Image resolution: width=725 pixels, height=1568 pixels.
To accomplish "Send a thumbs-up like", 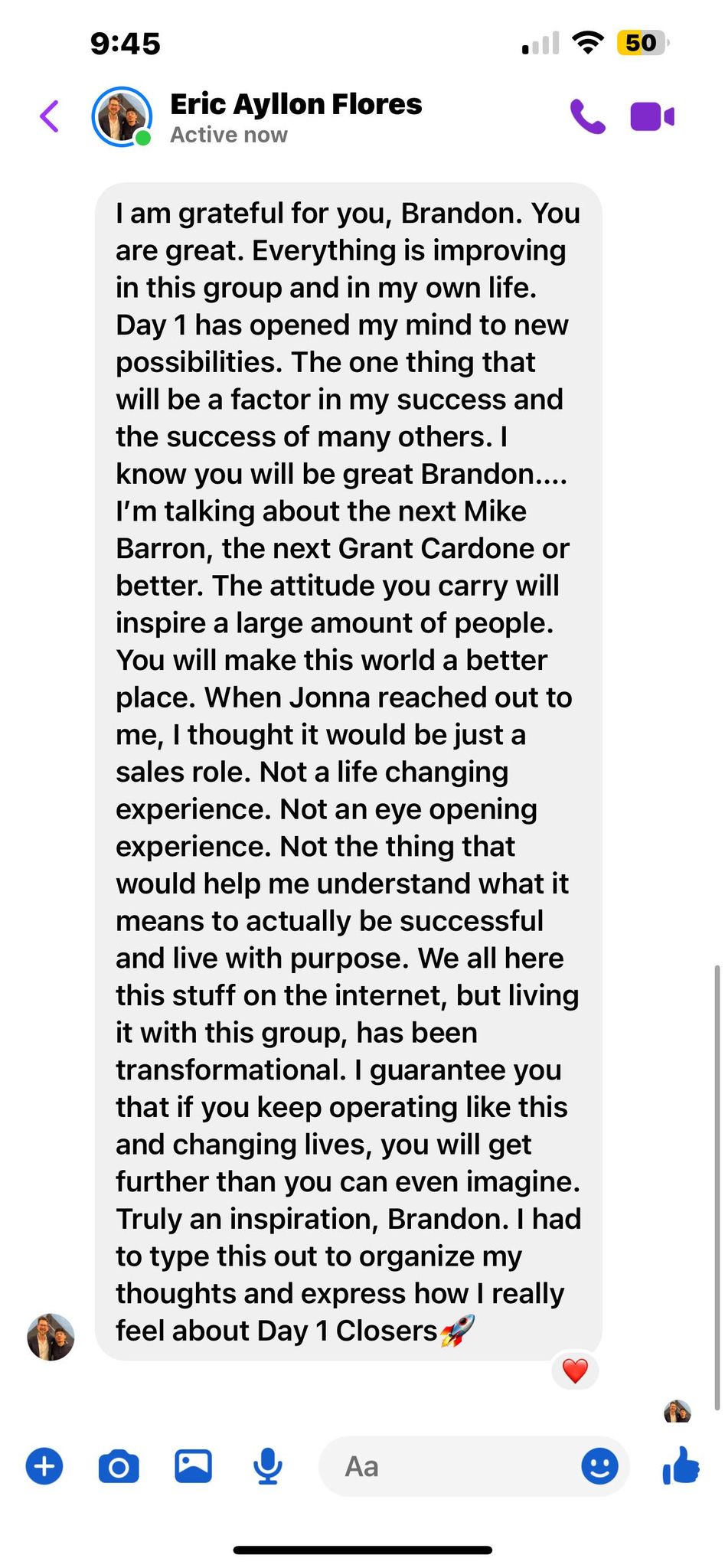I will pyautogui.click(x=681, y=1465).
